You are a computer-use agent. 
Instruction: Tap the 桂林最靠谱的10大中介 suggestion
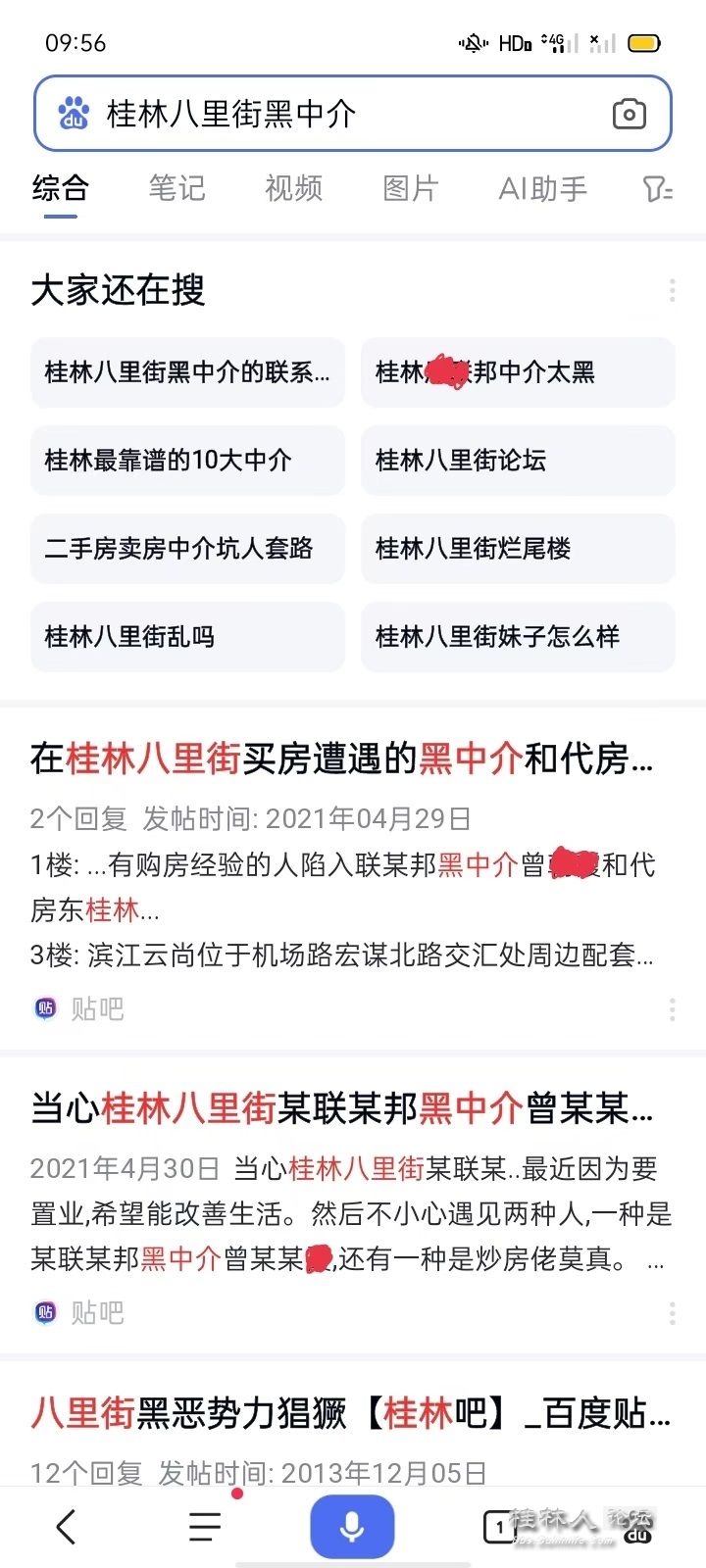[x=187, y=461]
